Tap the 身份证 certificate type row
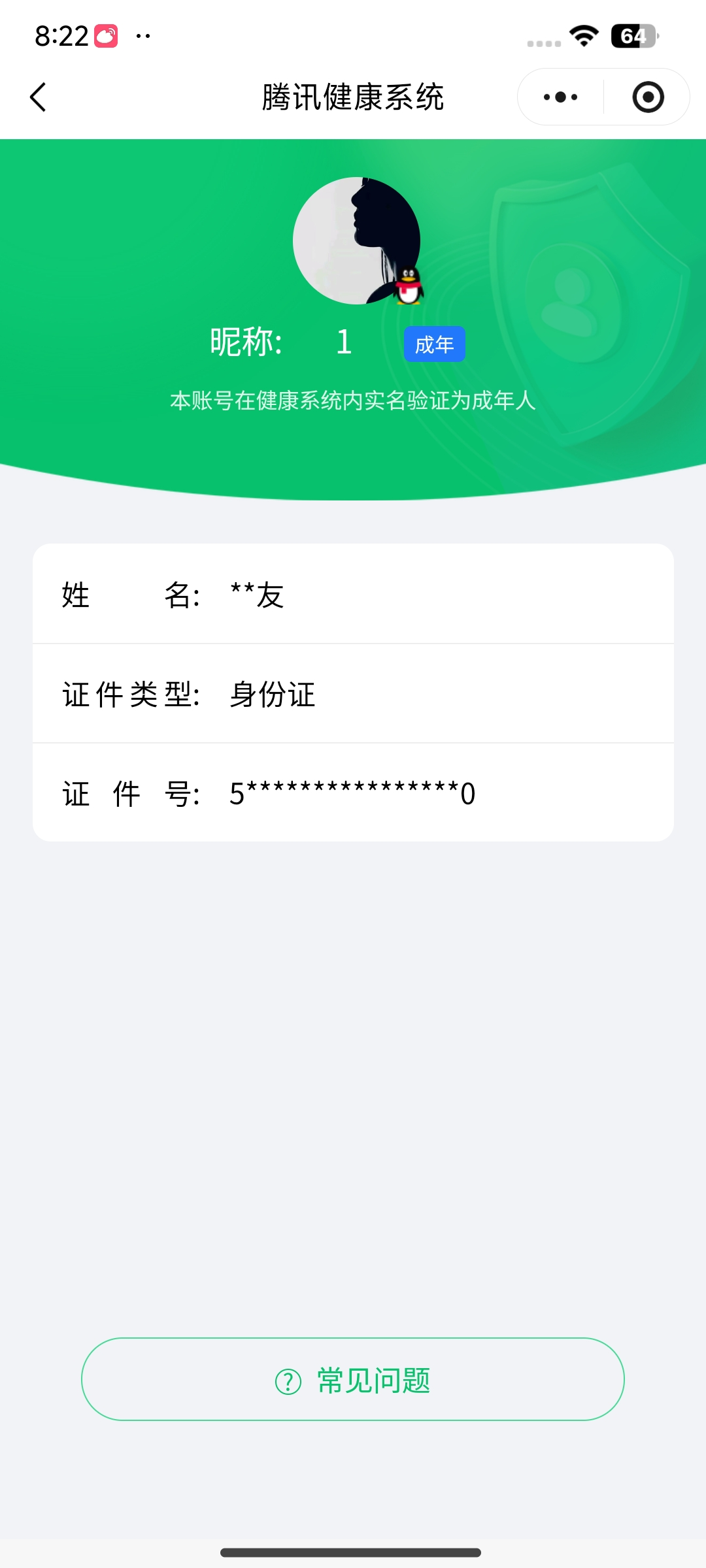The width and height of the screenshot is (706, 1568). pyautogui.click(x=353, y=694)
